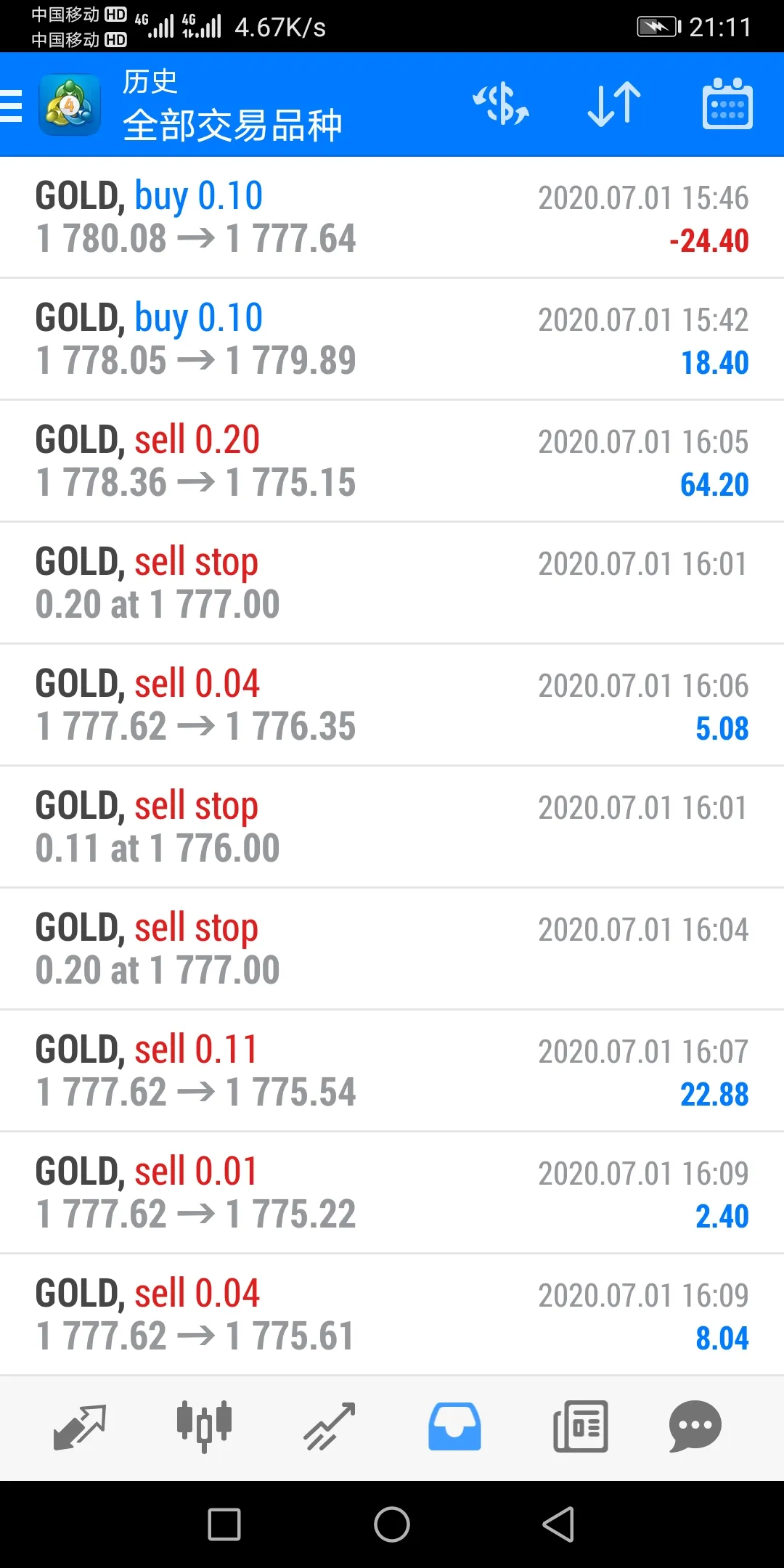The height and width of the screenshot is (1568, 784).
Task: Go to the system home screen
Action: coord(392,1524)
